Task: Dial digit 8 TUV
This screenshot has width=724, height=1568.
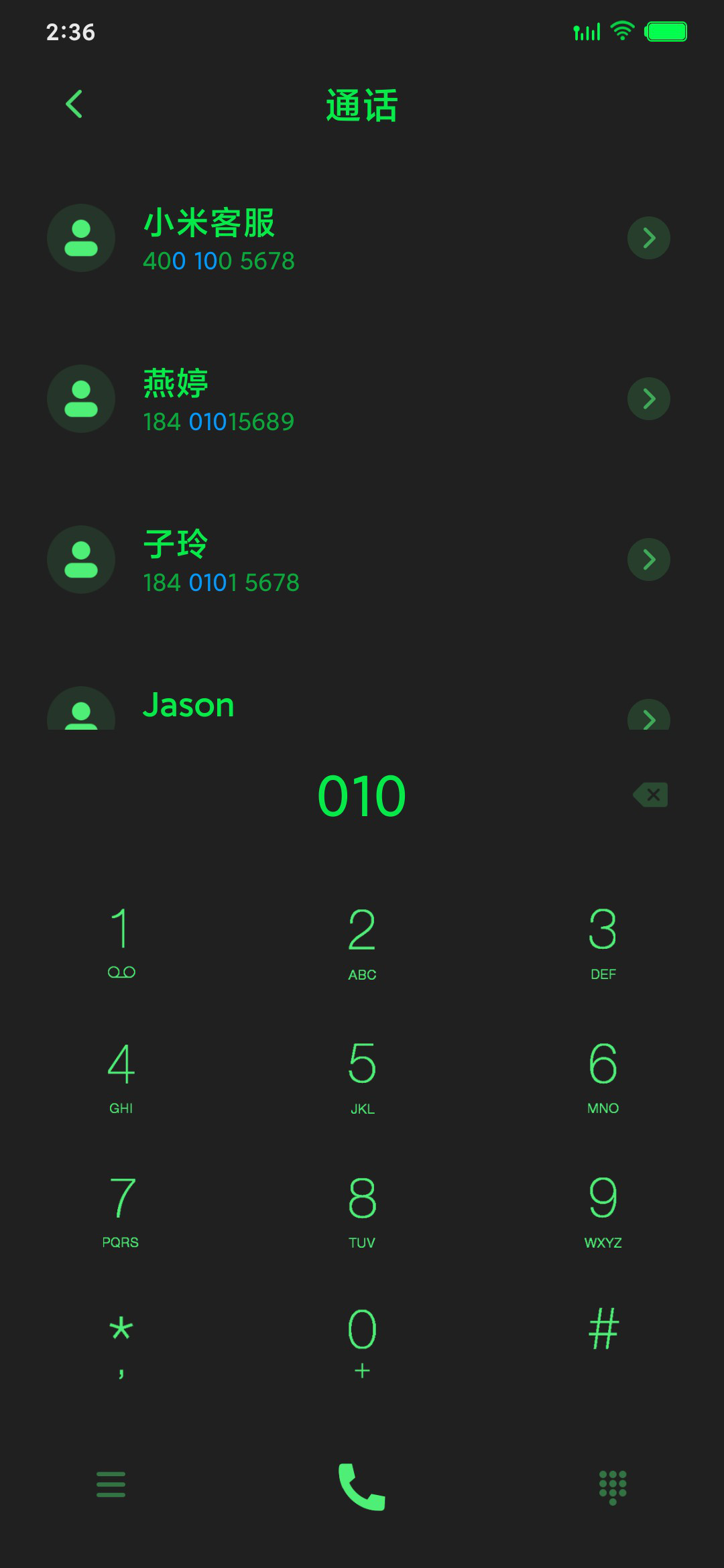Action: point(362,1210)
